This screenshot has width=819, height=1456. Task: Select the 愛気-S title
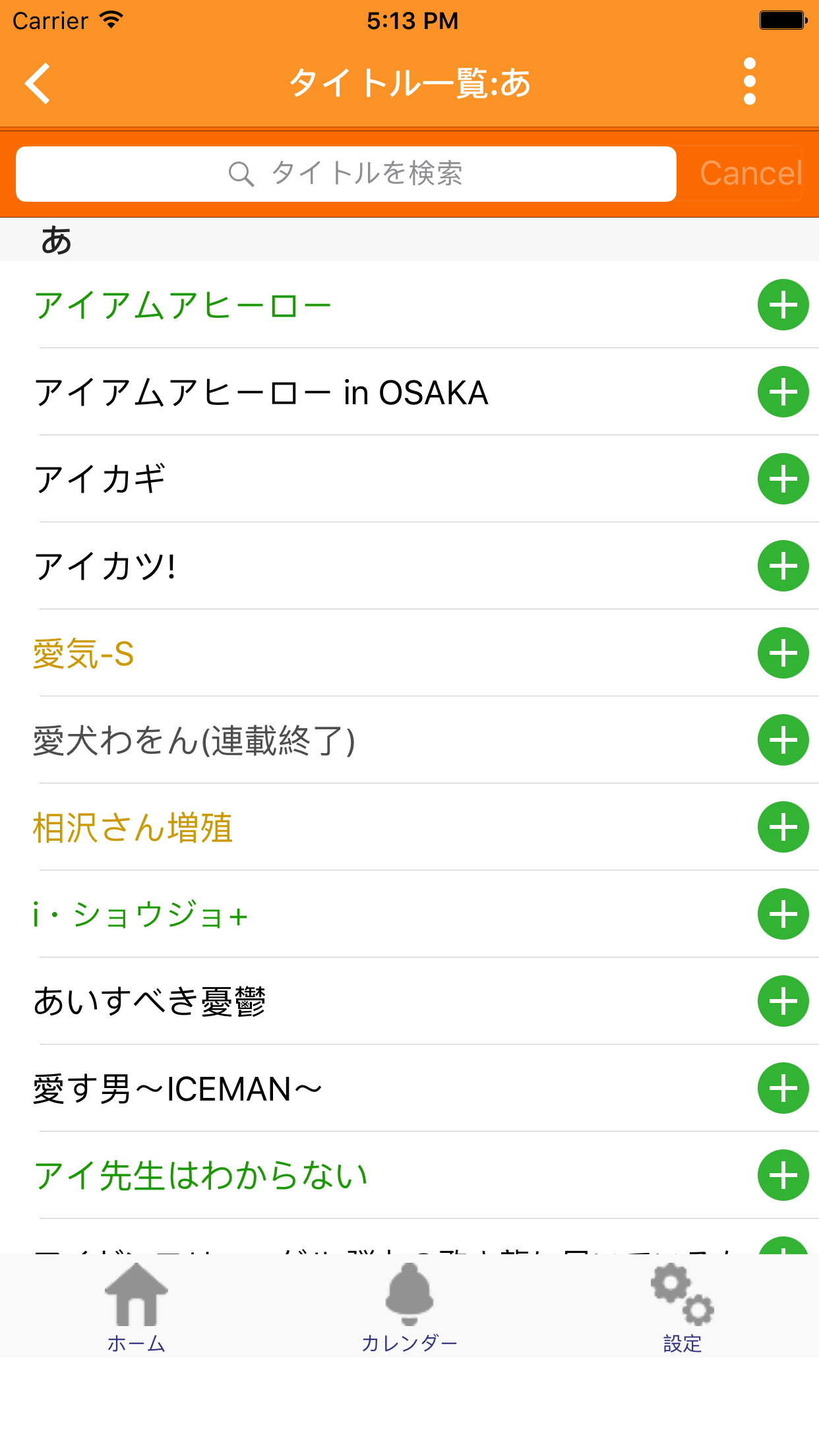[x=83, y=653]
